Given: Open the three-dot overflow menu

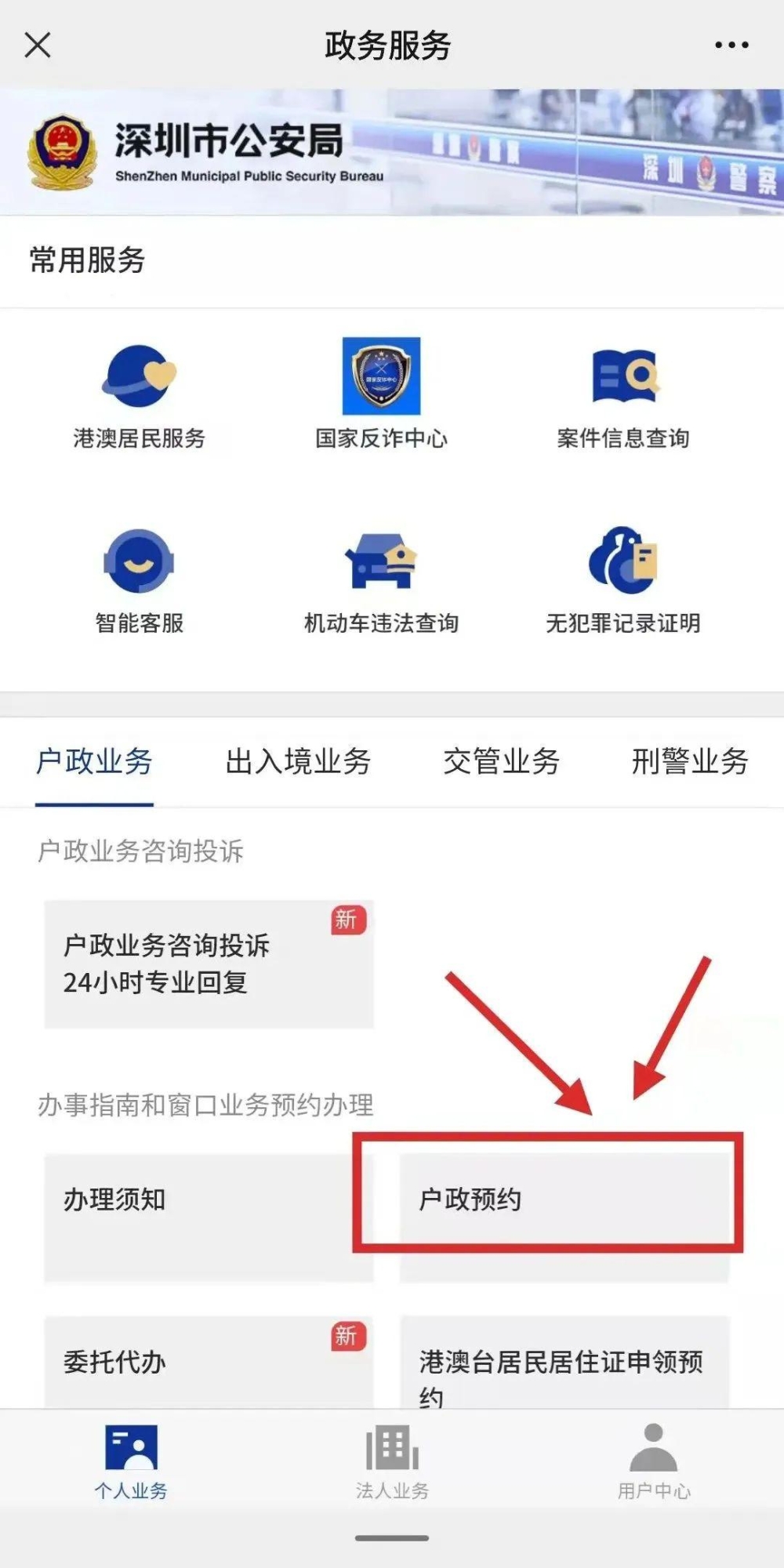Looking at the screenshot, I should (731, 45).
